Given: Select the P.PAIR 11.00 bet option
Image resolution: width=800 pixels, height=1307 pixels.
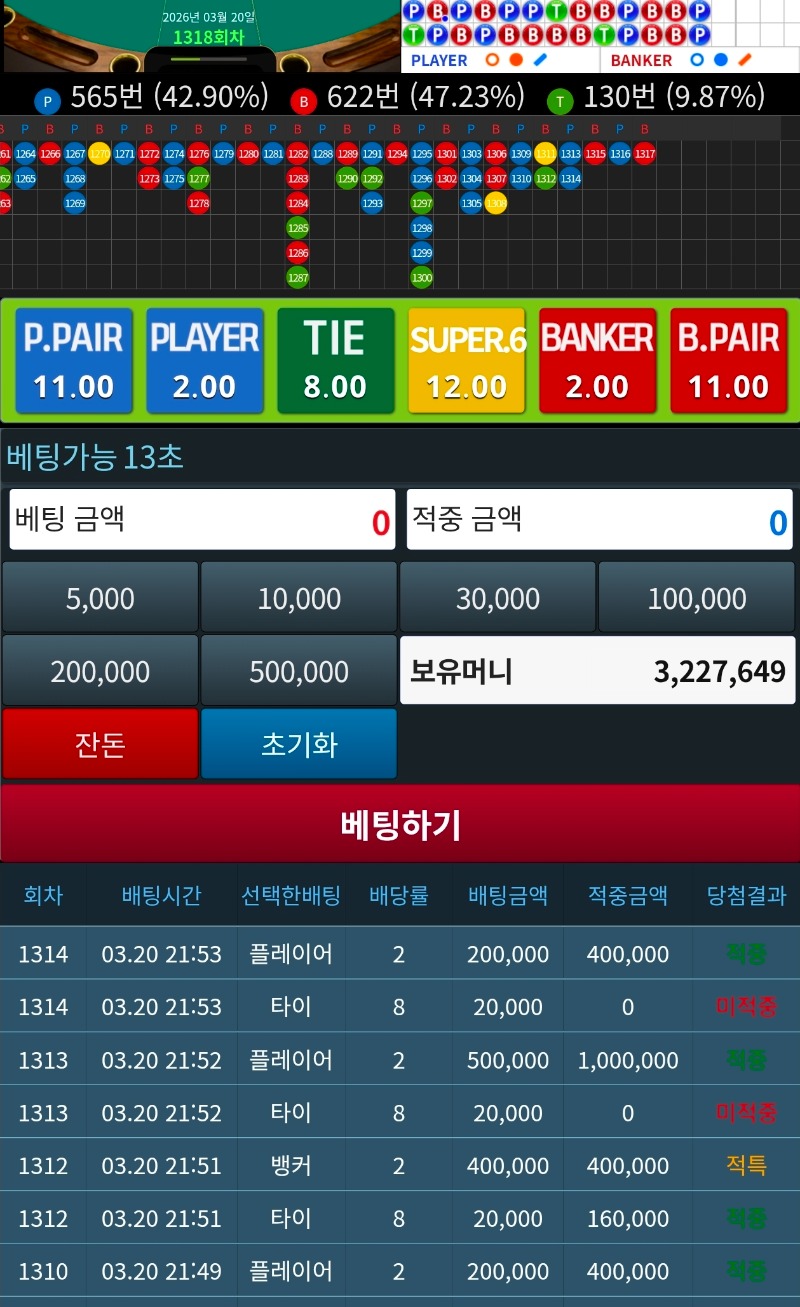Looking at the screenshot, I should [x=74, y=361].
